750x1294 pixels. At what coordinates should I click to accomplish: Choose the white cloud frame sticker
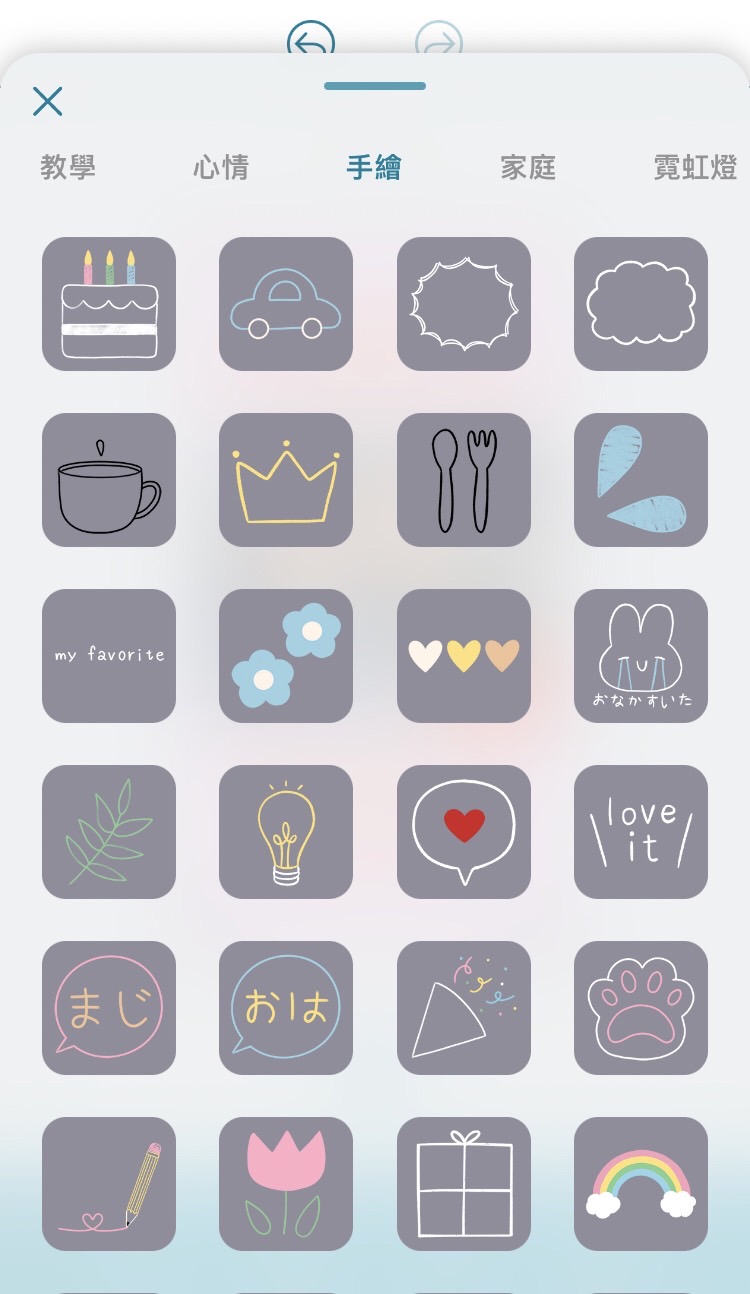tap(641, 304)
